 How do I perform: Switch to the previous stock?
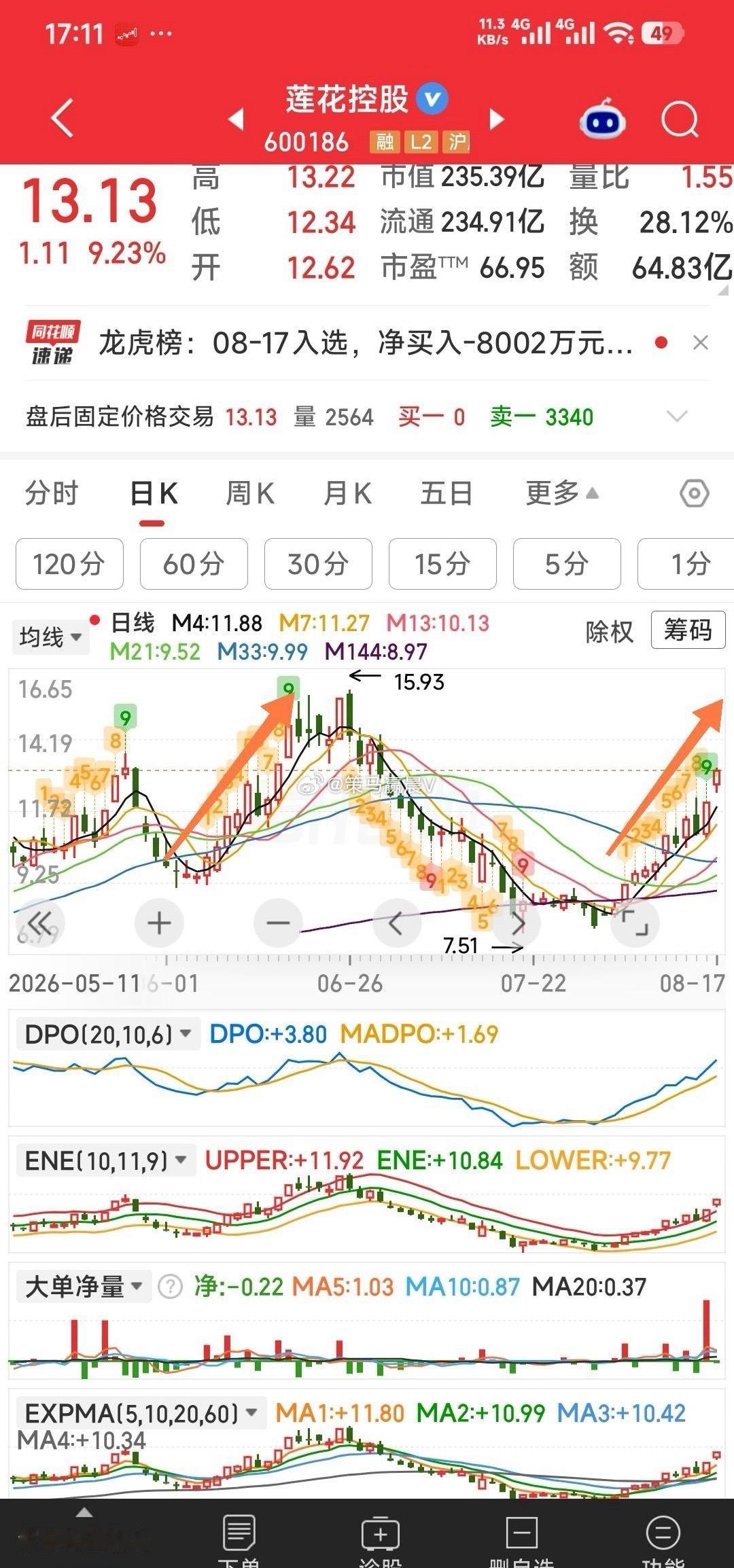(x=236, y=120)
